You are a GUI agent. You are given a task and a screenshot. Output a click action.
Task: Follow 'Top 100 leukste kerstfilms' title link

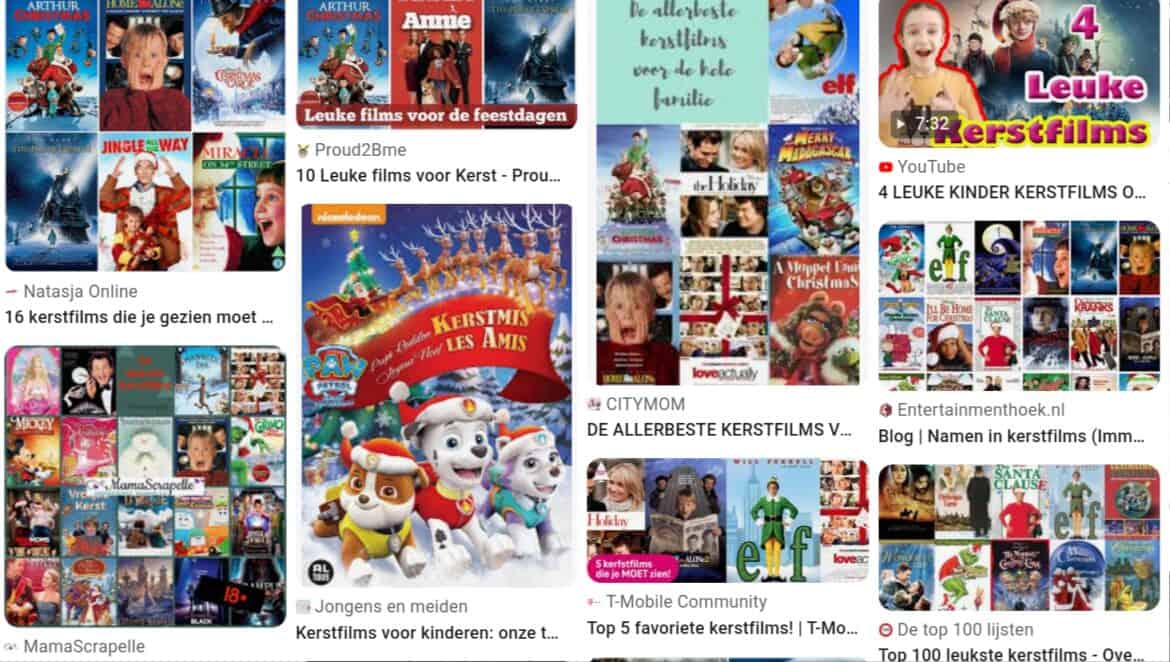coord(1010,654)
